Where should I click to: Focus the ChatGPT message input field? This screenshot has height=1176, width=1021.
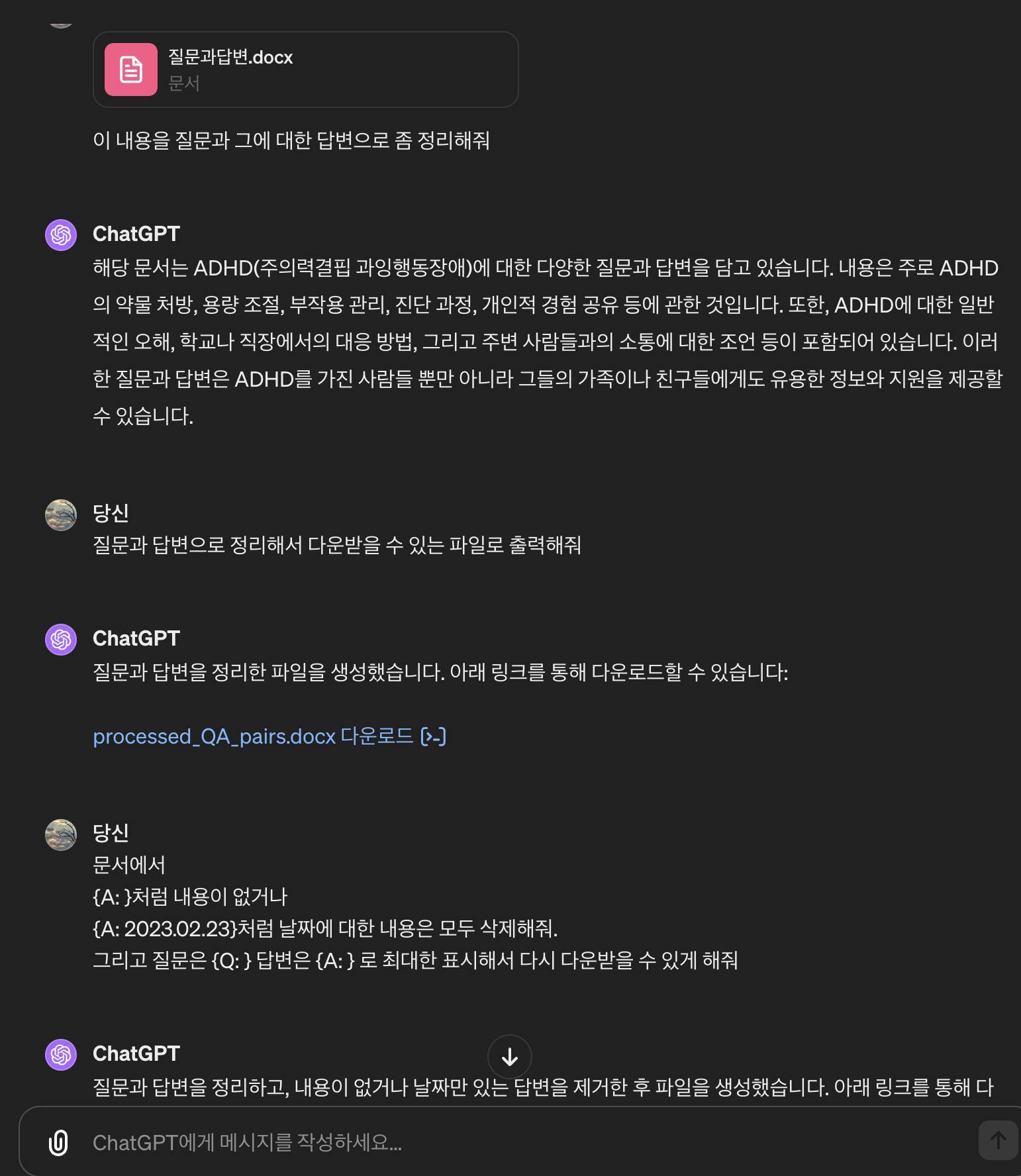[x=516, y=1142]
